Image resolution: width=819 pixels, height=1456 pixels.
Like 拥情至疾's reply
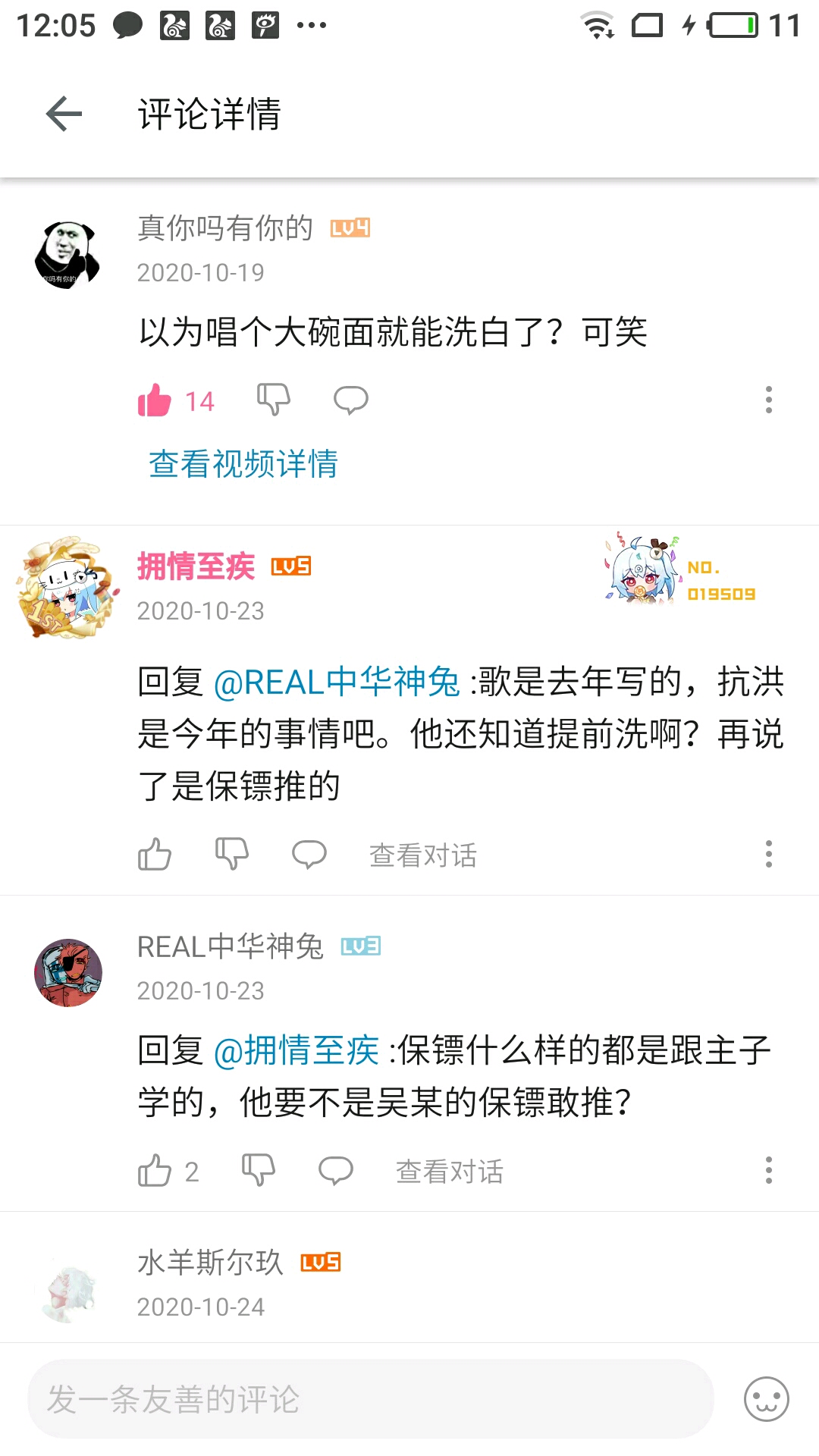(155, 854)
